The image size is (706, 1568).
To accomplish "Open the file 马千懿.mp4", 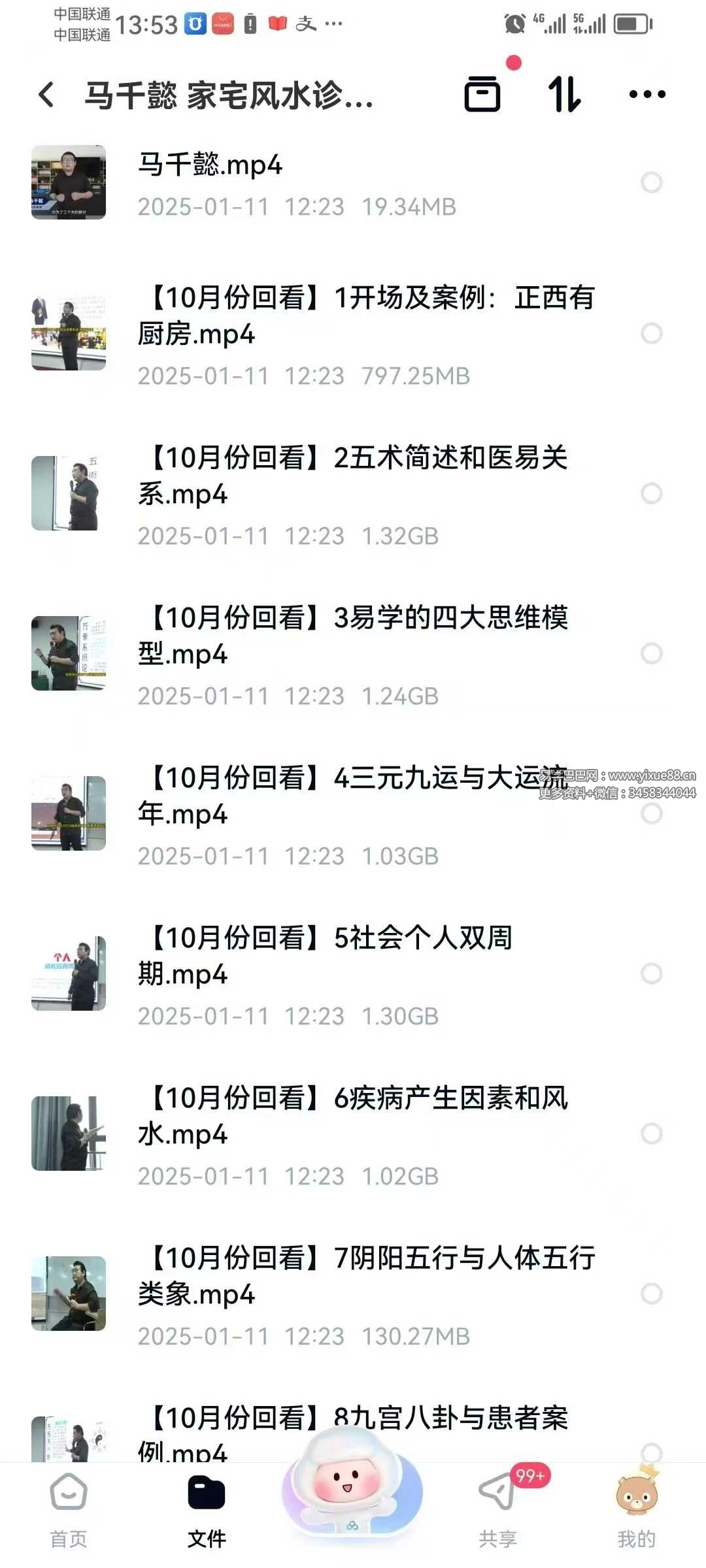I will [x=353, y=183].
